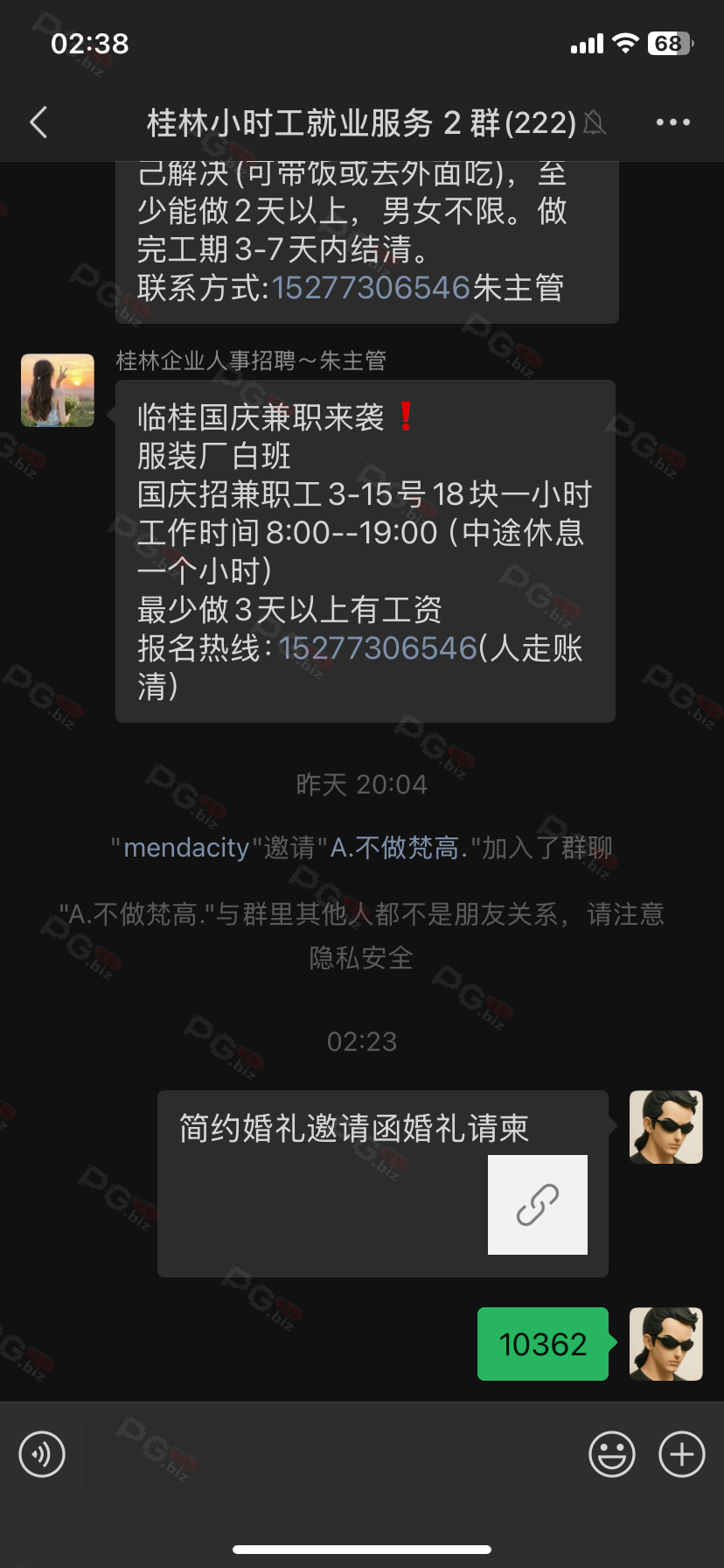Image resolution: width=724 pixels, height=1568 pixels.
Task: Tap phone number after 联系方式
Action: [372, 288]
